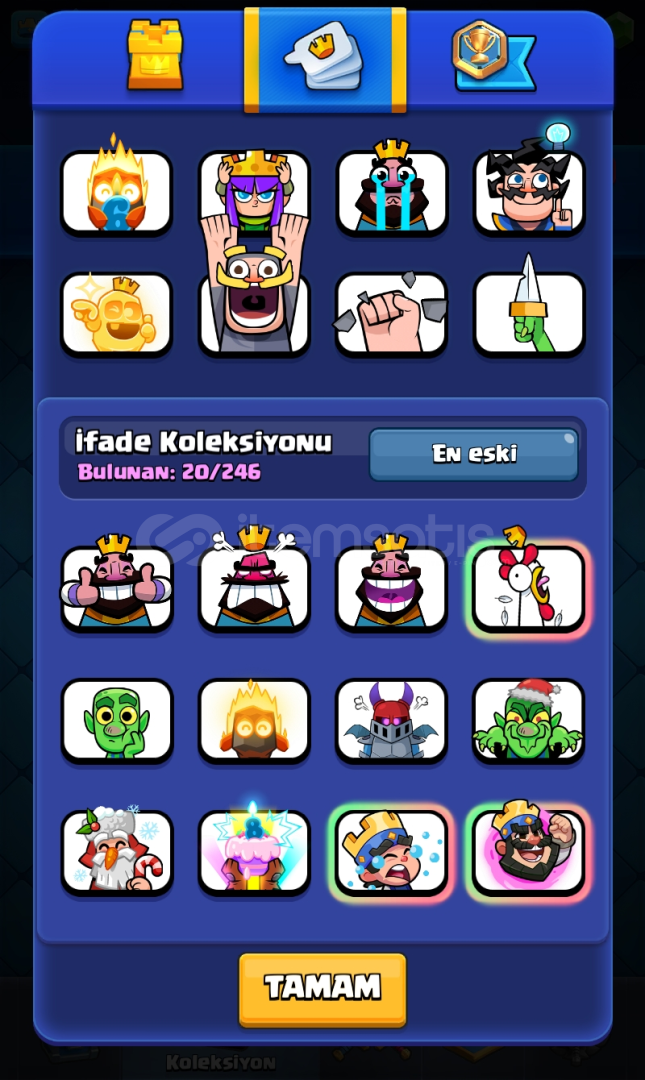645x1080 pixels.
Task: Select the chicken emote in collection
Action: tap(529, 588)
